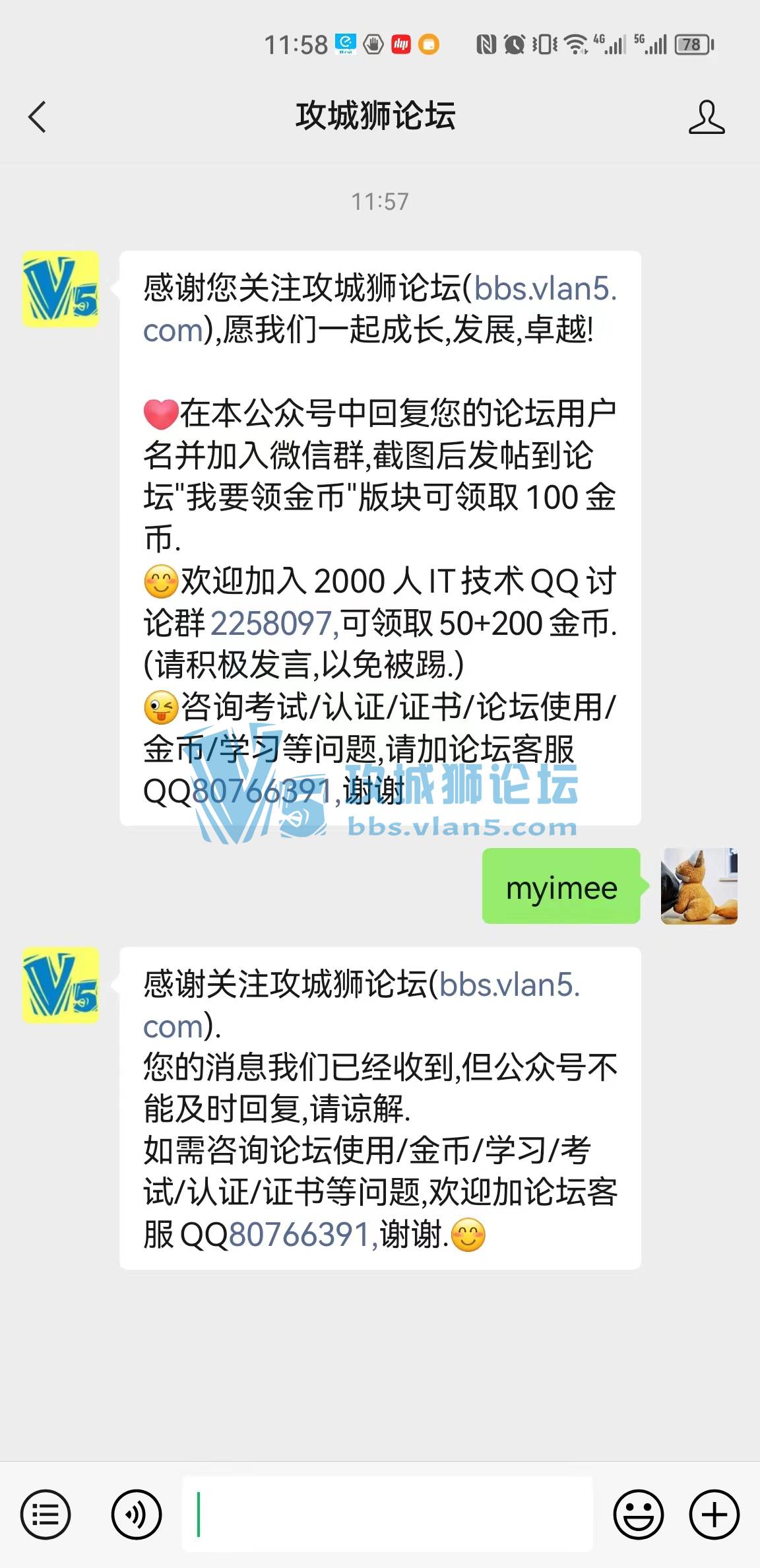Viewport: 760px width, 1568px height.
Task: Tap the QQ group number 2258097
Action: click(271, 623)
